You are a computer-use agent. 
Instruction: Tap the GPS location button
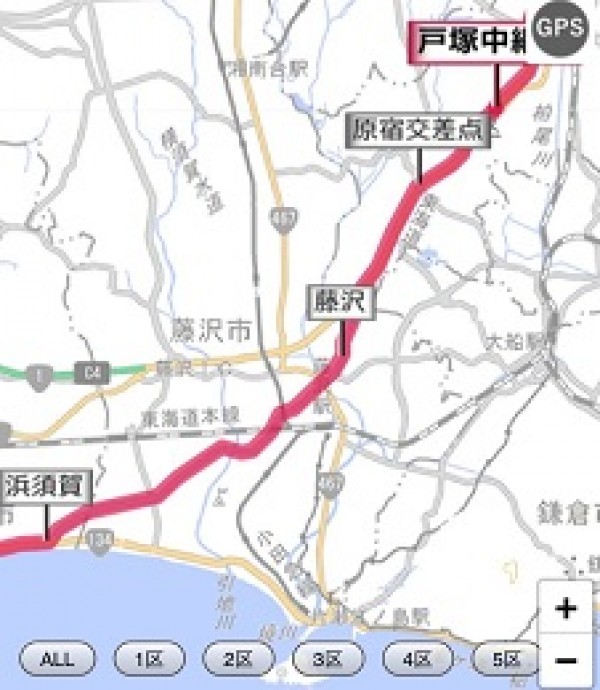tap(560, 30)
